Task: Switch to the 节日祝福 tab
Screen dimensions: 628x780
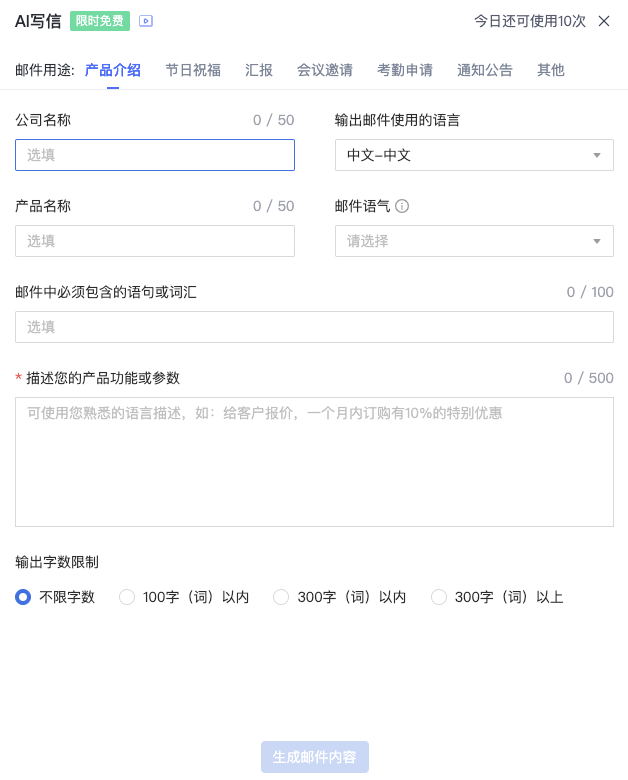Action: tap(193, 70)
